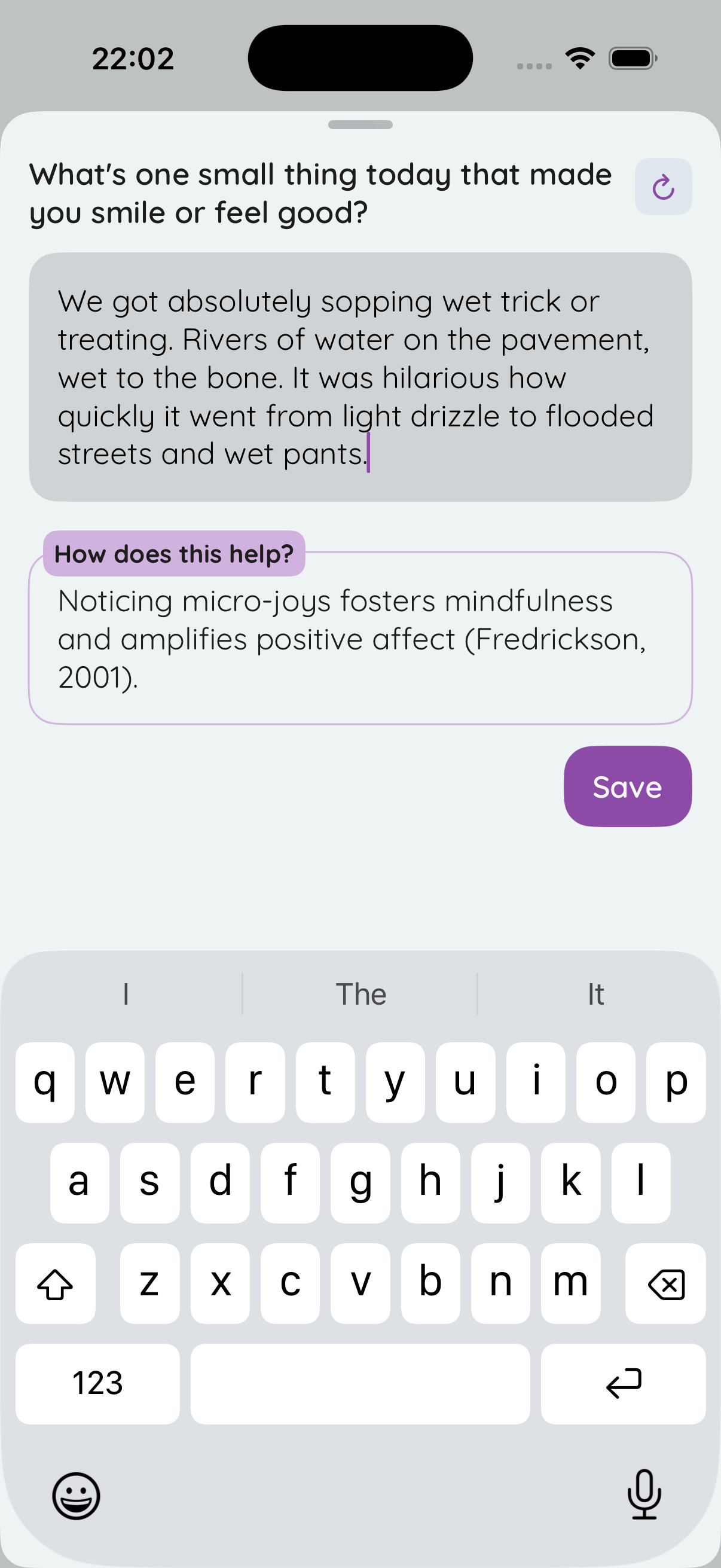The width and height of the screenshot is (721, 1568).
Task: Open the emoji keyboard
Action: [76, 1495]
